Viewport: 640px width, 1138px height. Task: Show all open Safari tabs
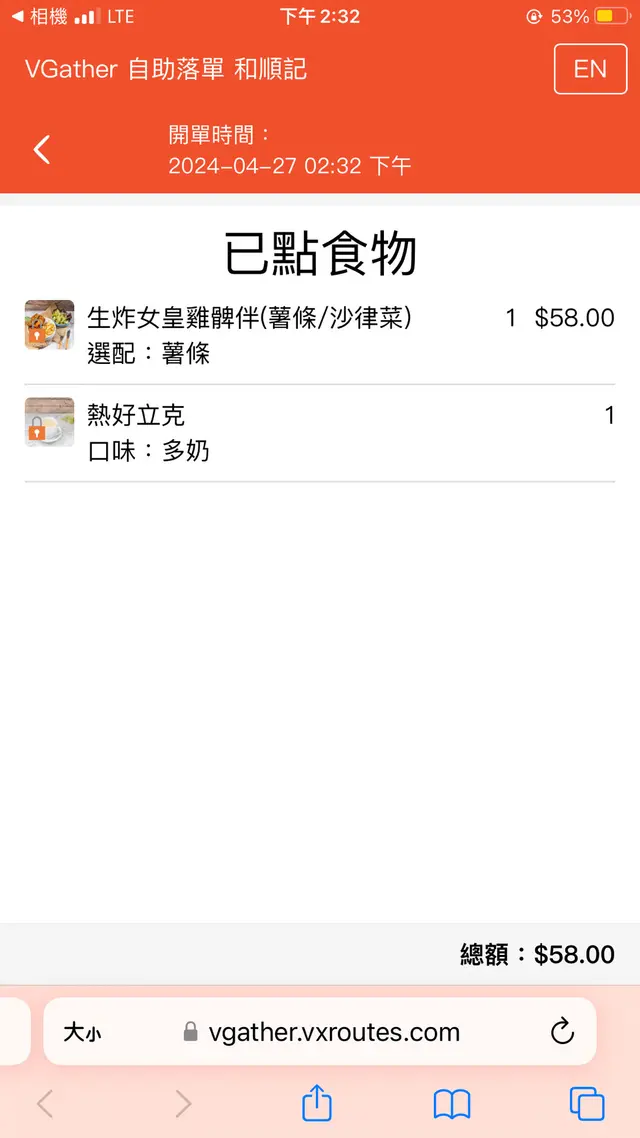[587, 1103]
